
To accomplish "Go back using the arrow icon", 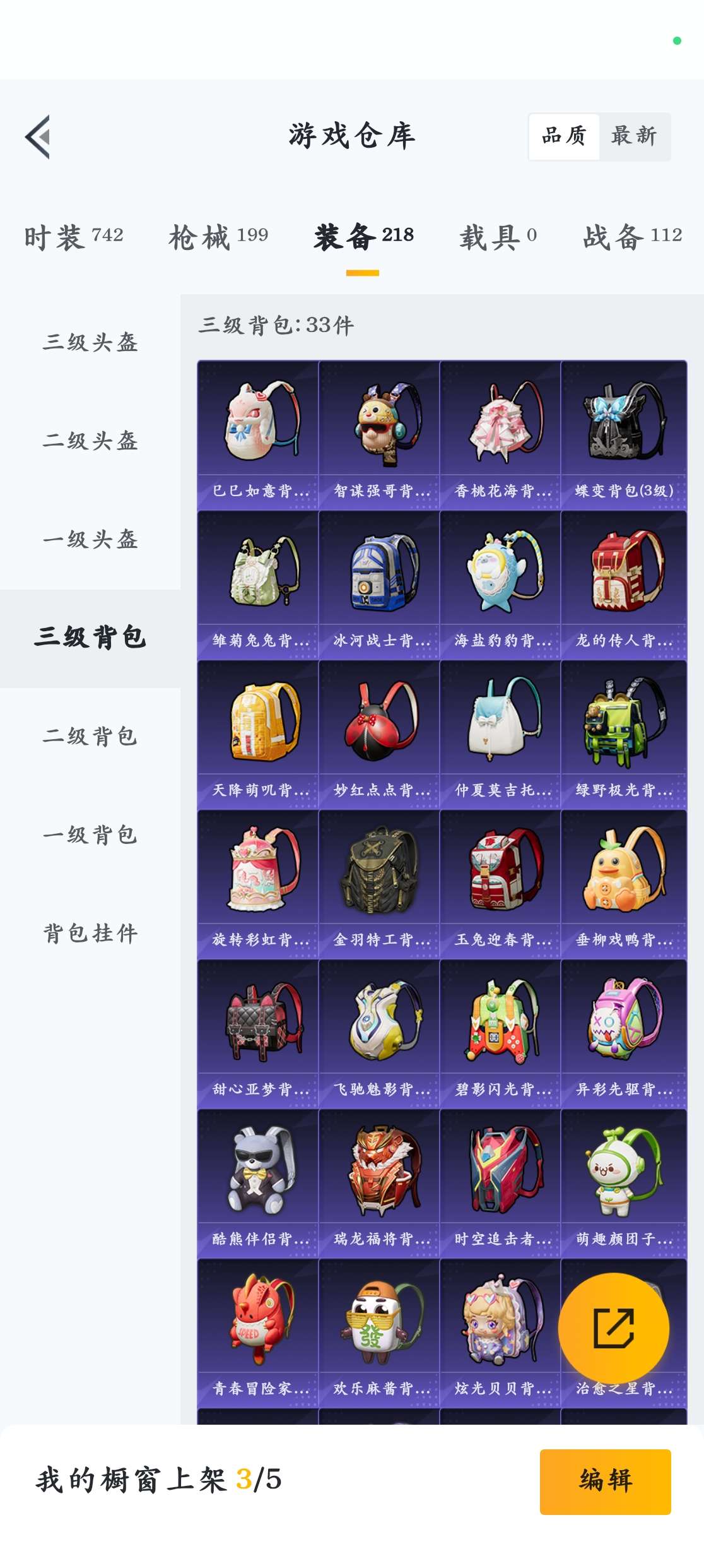I will pos(38,136).
